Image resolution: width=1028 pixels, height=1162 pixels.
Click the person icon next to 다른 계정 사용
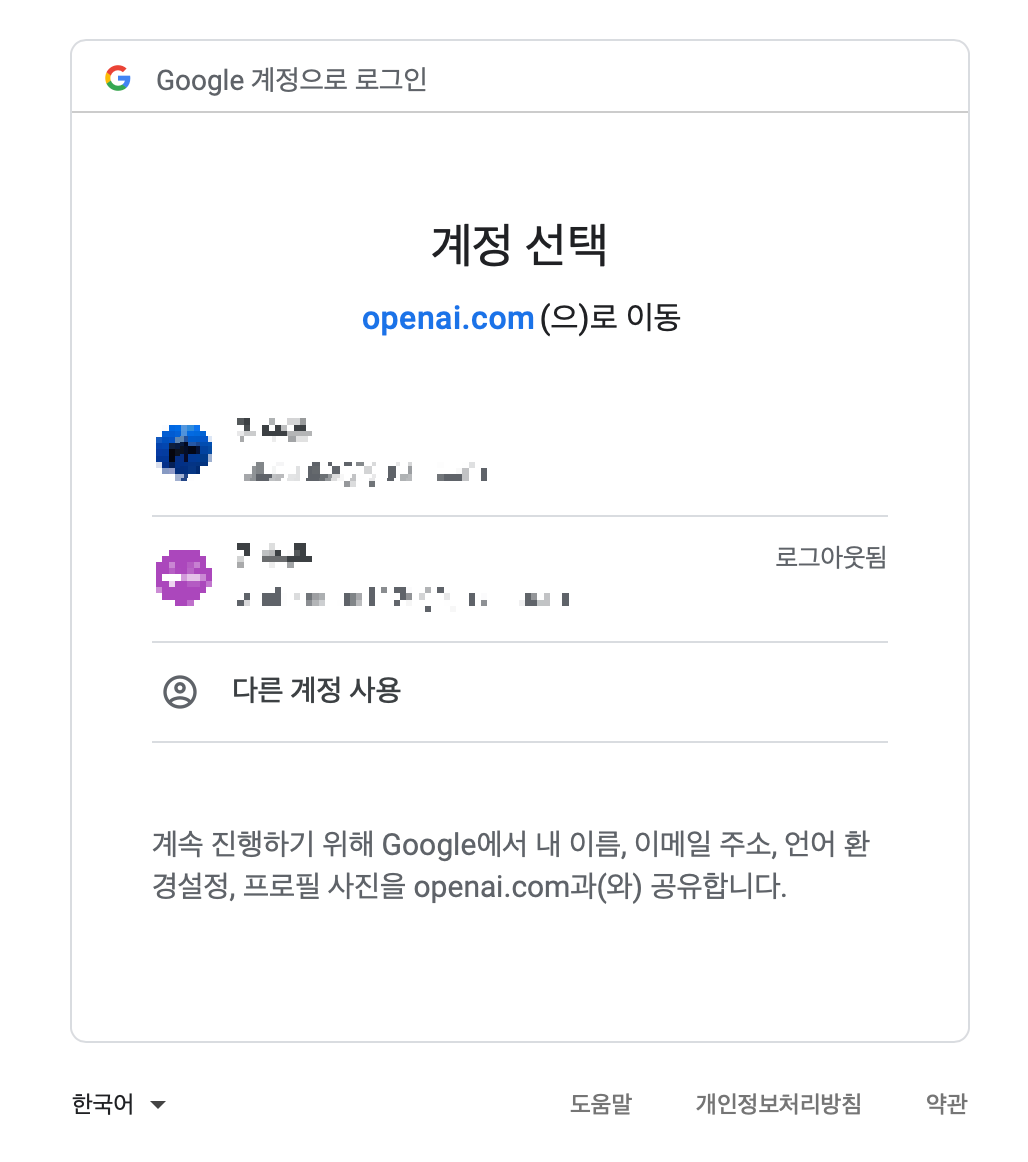click(x=179, y=690)
